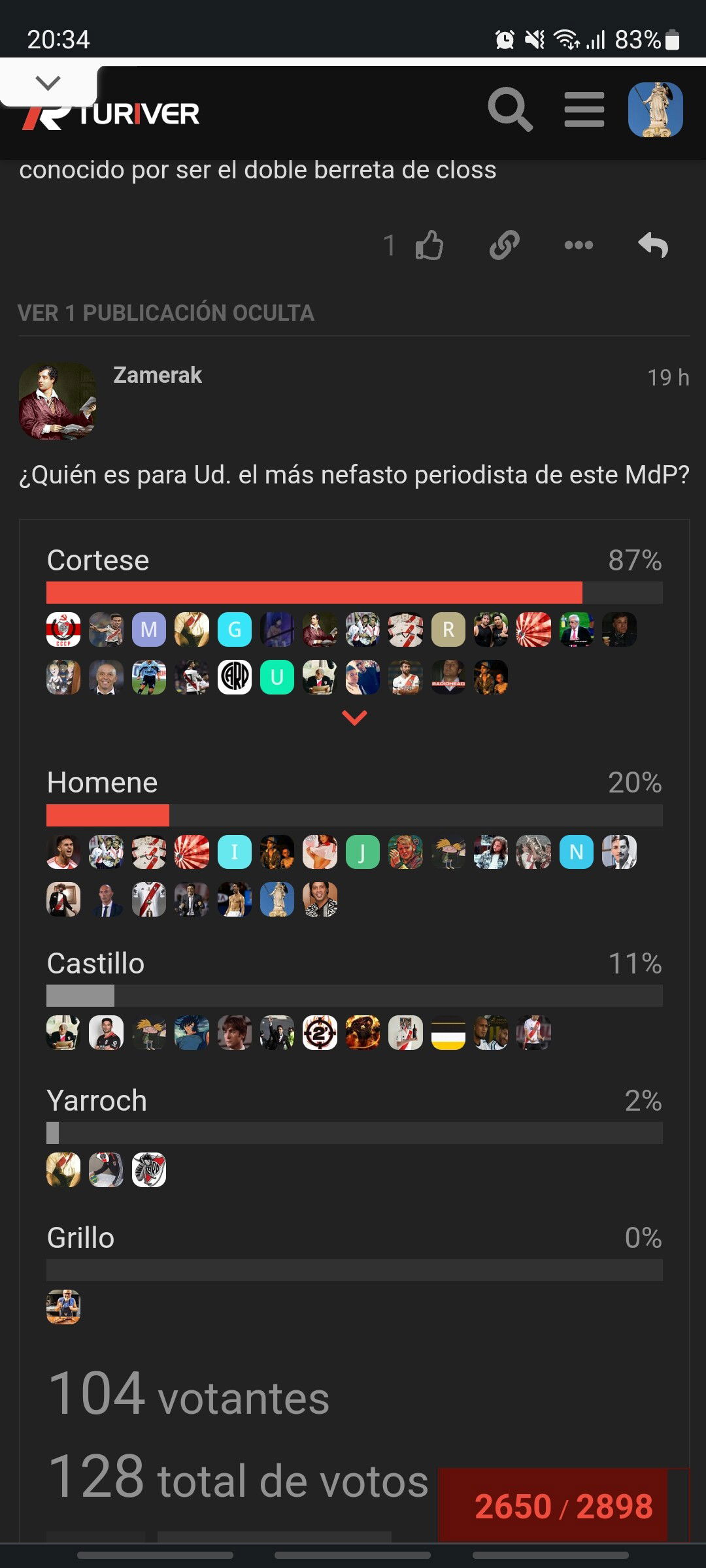Tap VER 1 PUBLICACIÓN OCULTA
Viewport: 706px width, 1568px height.
coord(166,313)
